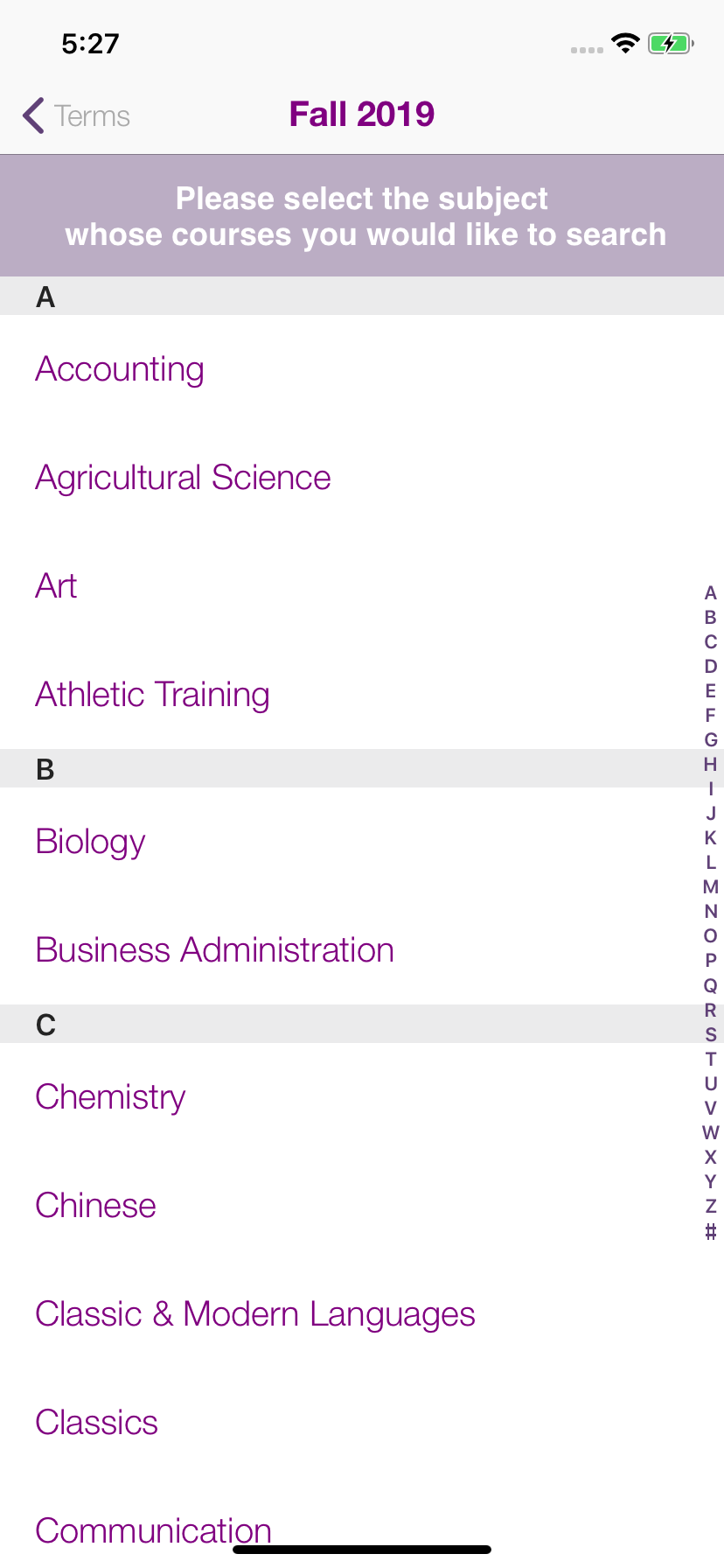The image size is (724, 1568).
Task: Open the Chinese subject
Action: click(x=95, y=1206)
